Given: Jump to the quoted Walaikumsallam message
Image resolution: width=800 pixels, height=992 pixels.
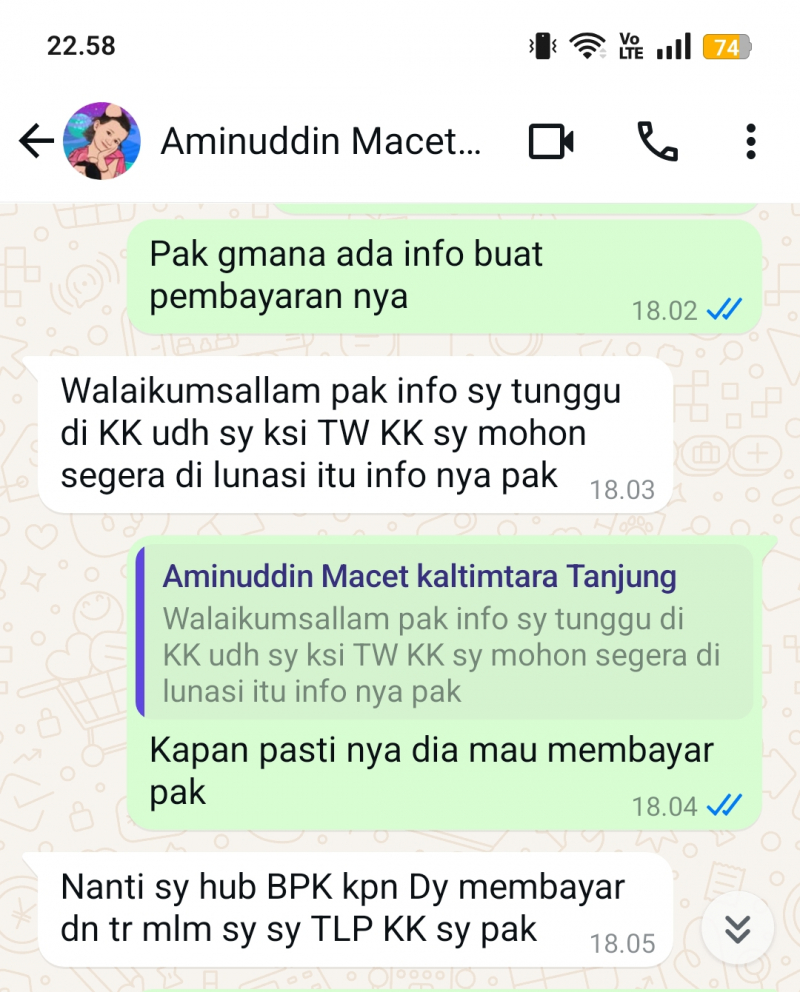Looking at the screenshot, I should [x=444, y=633].
